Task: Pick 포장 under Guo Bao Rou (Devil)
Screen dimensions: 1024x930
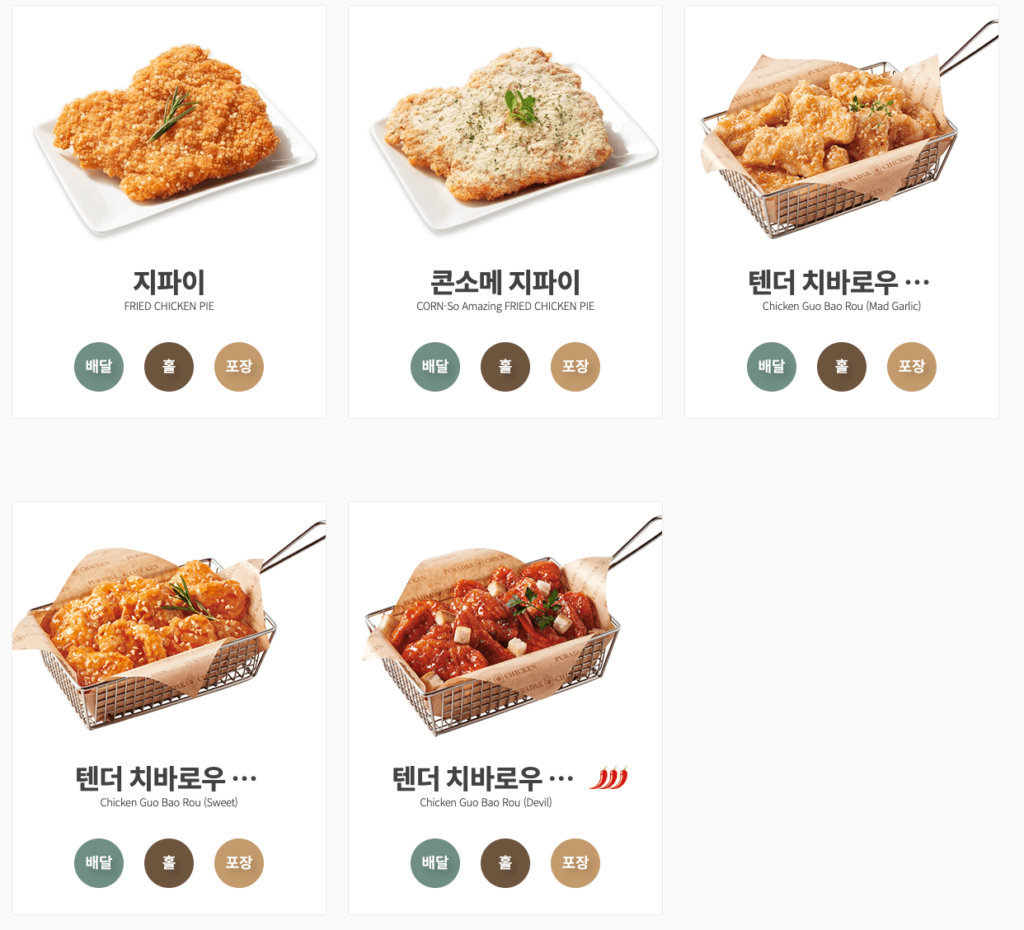Action: coord(575,863)
